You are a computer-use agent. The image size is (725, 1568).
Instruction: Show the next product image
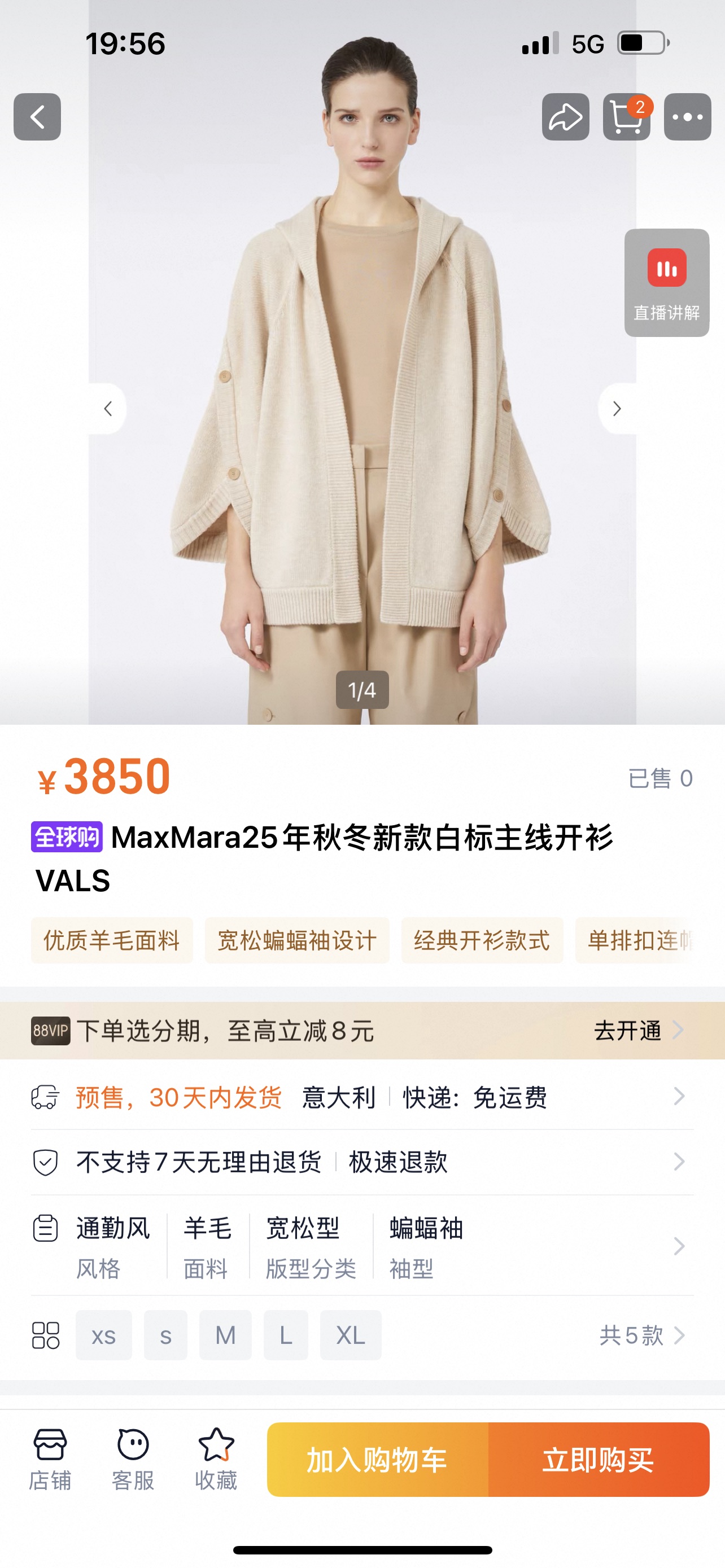(617, 409)
